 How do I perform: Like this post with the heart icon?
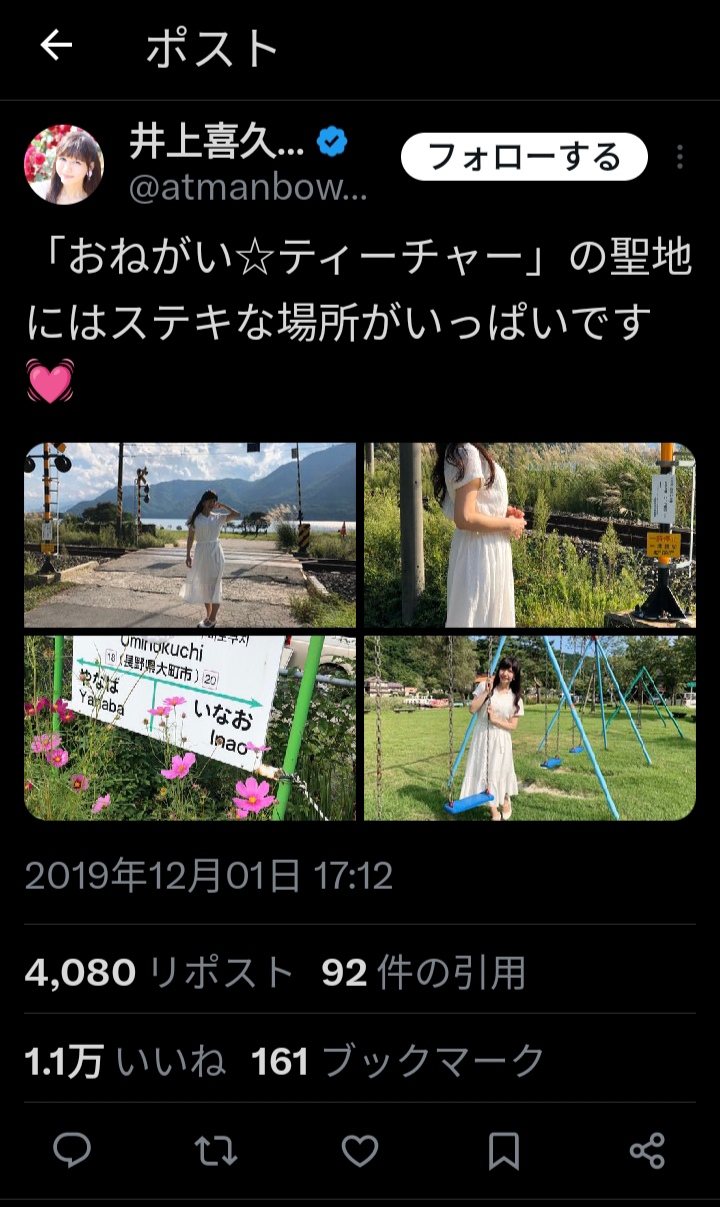pyautogui.click(x=360, y=1152)
